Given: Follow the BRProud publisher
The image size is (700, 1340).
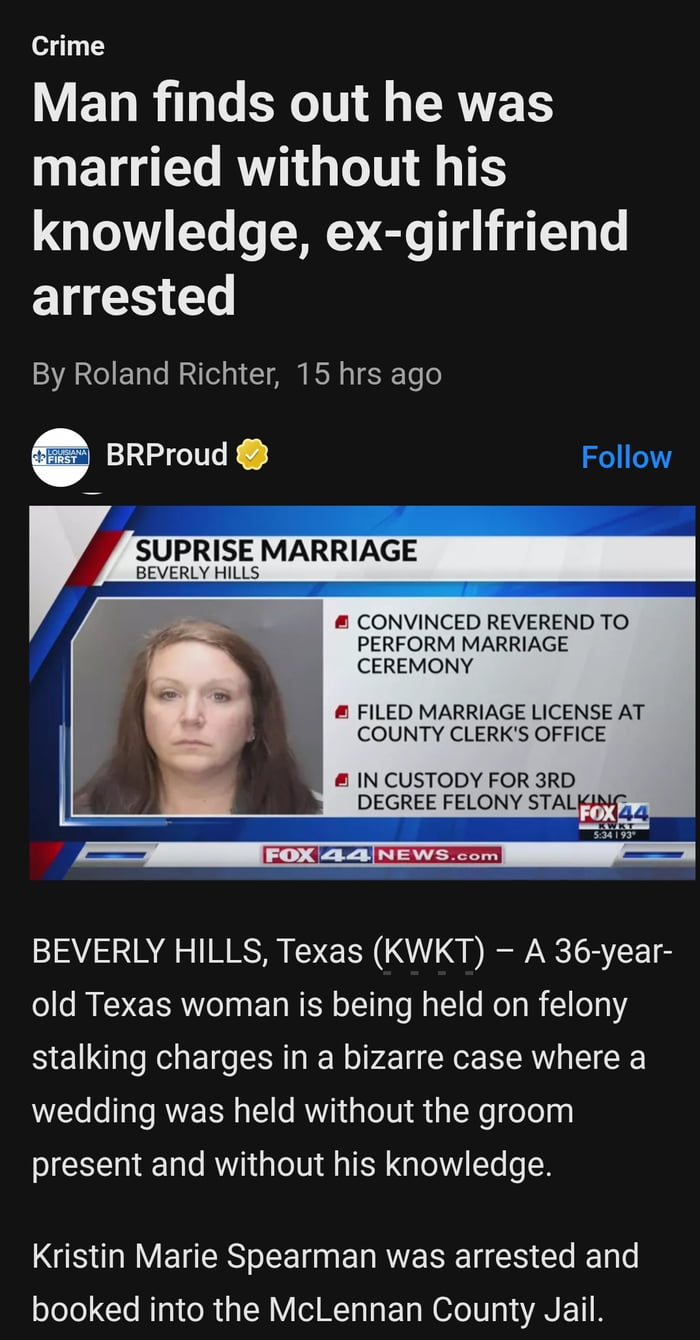Looking at the screenshot, I should (626, 457).
